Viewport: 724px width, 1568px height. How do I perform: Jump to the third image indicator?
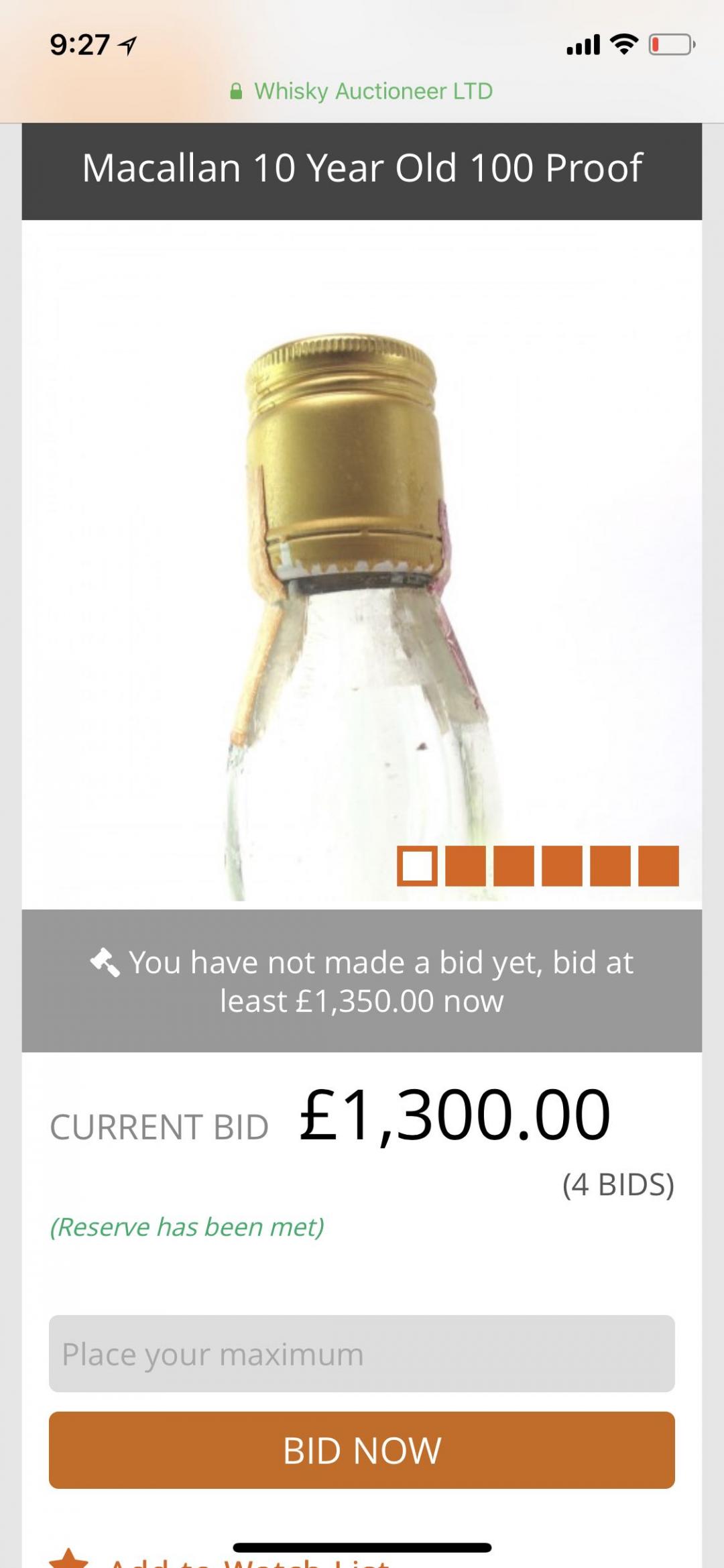point(514,866)
